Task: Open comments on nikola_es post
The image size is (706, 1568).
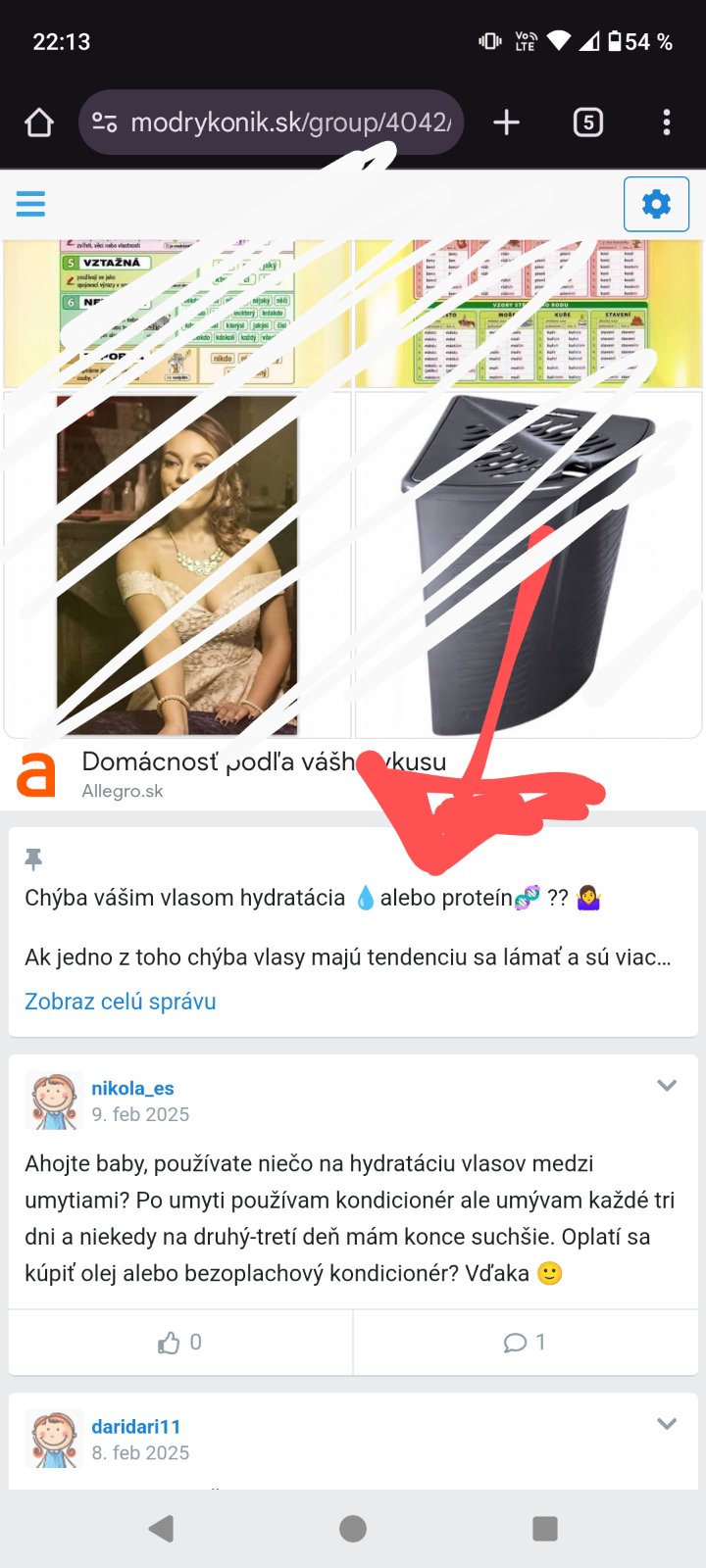Action: pyautogui.click(x=525, y=1342)
